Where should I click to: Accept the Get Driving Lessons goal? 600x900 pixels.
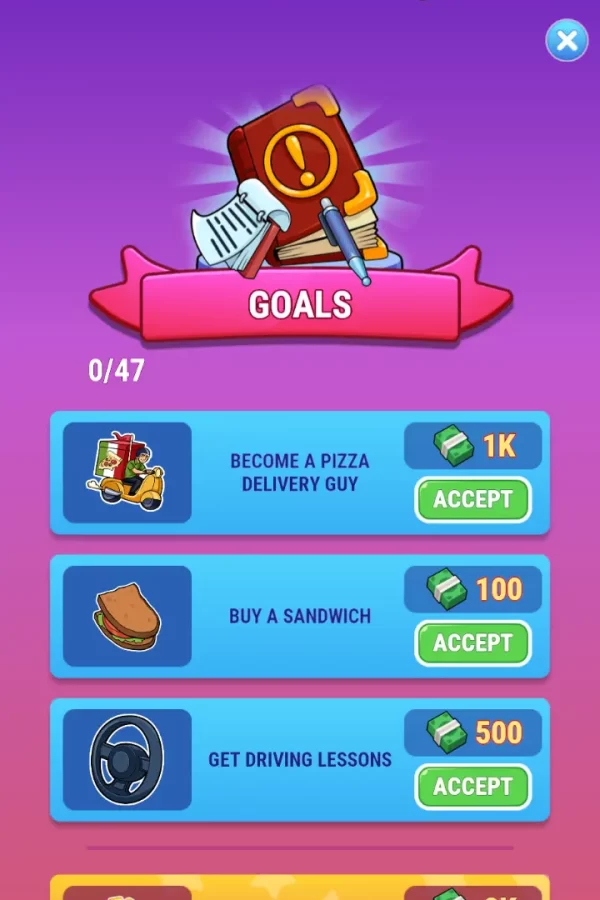click(472, 786)
